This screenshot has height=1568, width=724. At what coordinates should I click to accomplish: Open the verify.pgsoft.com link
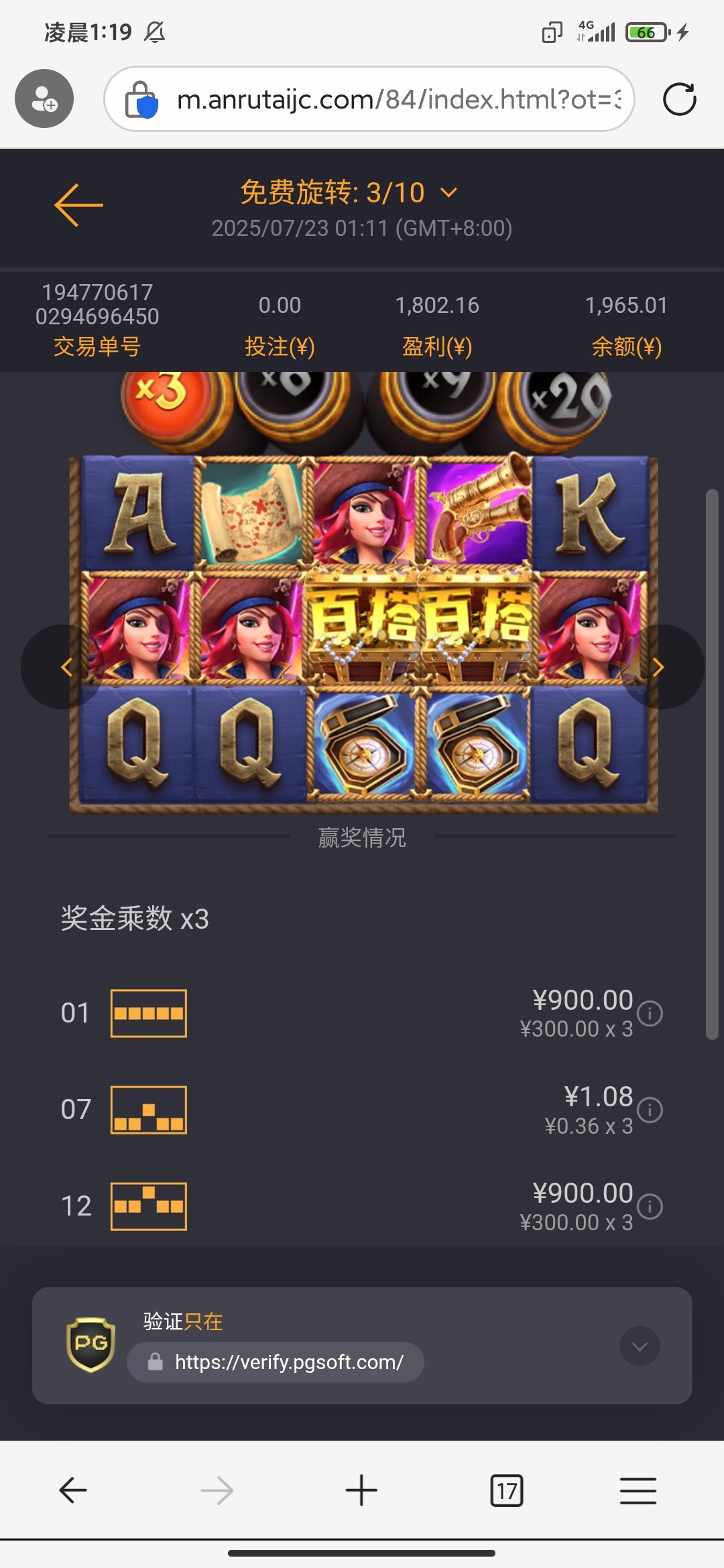click(288, 1362)
